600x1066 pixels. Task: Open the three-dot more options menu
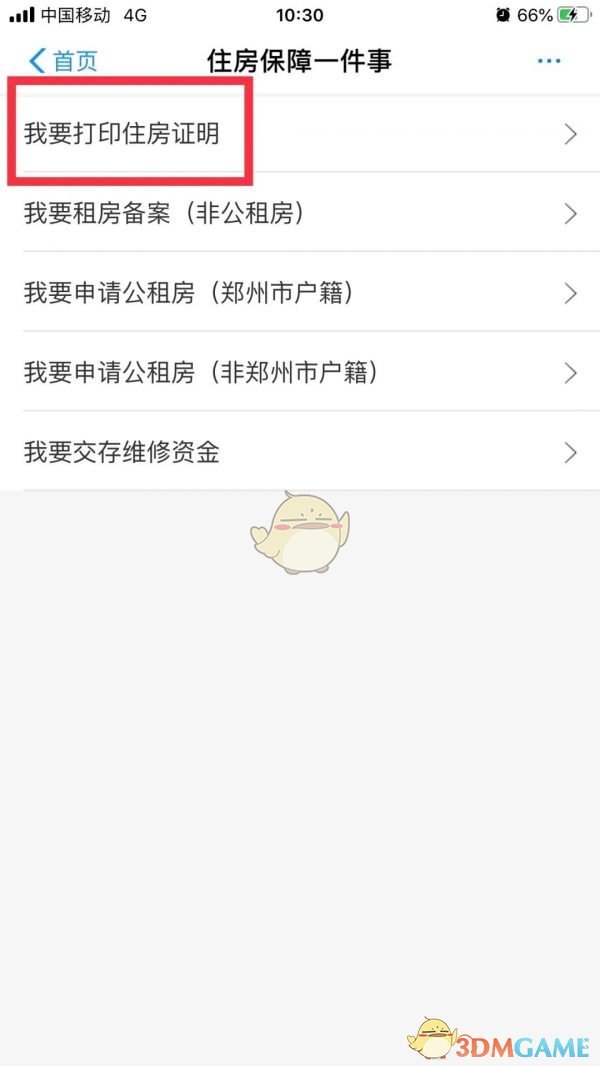pyautogui.click(x=549, y=61)
